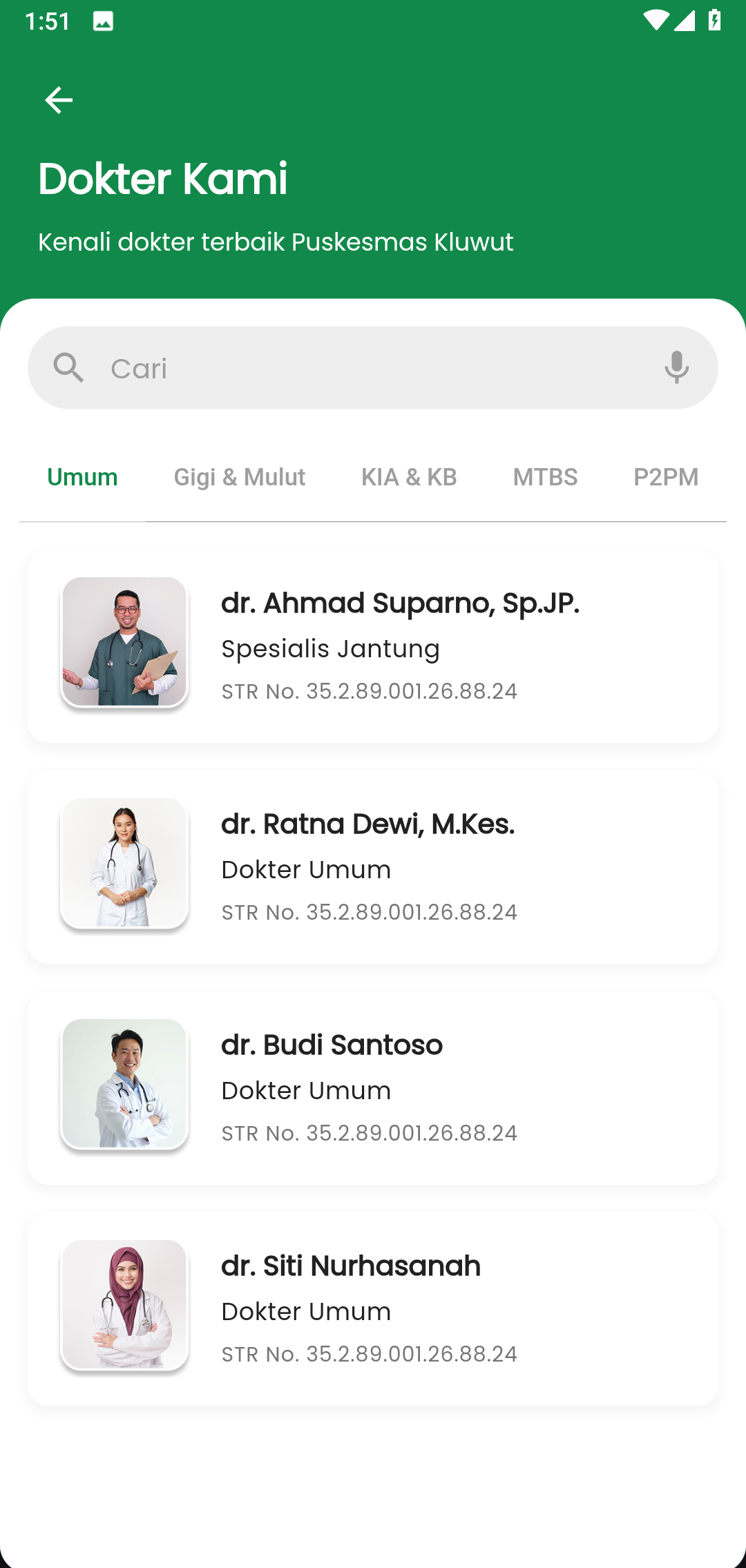The image size is (746, 1568).
Task: Tap the cellular signal icon
Action: click(685, 21)
